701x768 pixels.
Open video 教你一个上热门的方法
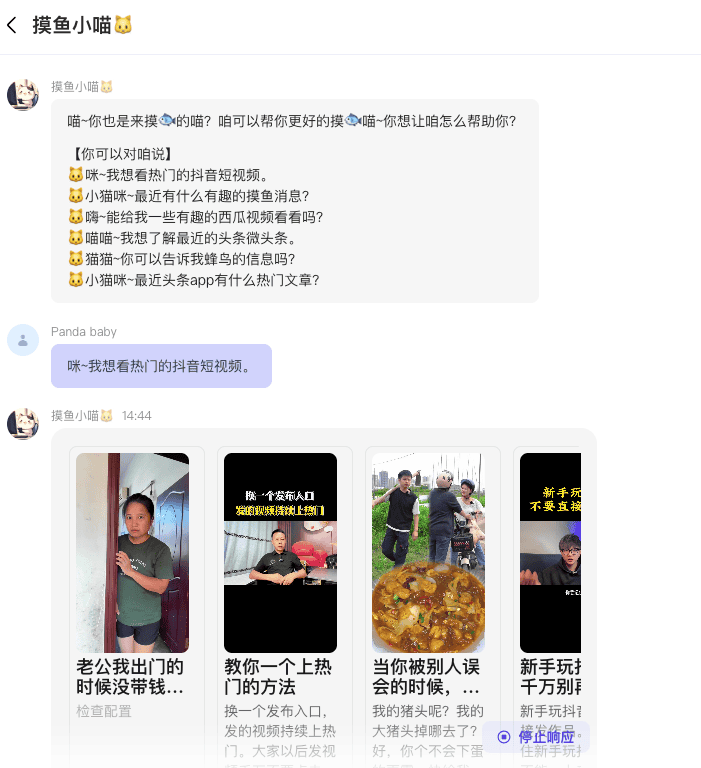coord(280,553)
